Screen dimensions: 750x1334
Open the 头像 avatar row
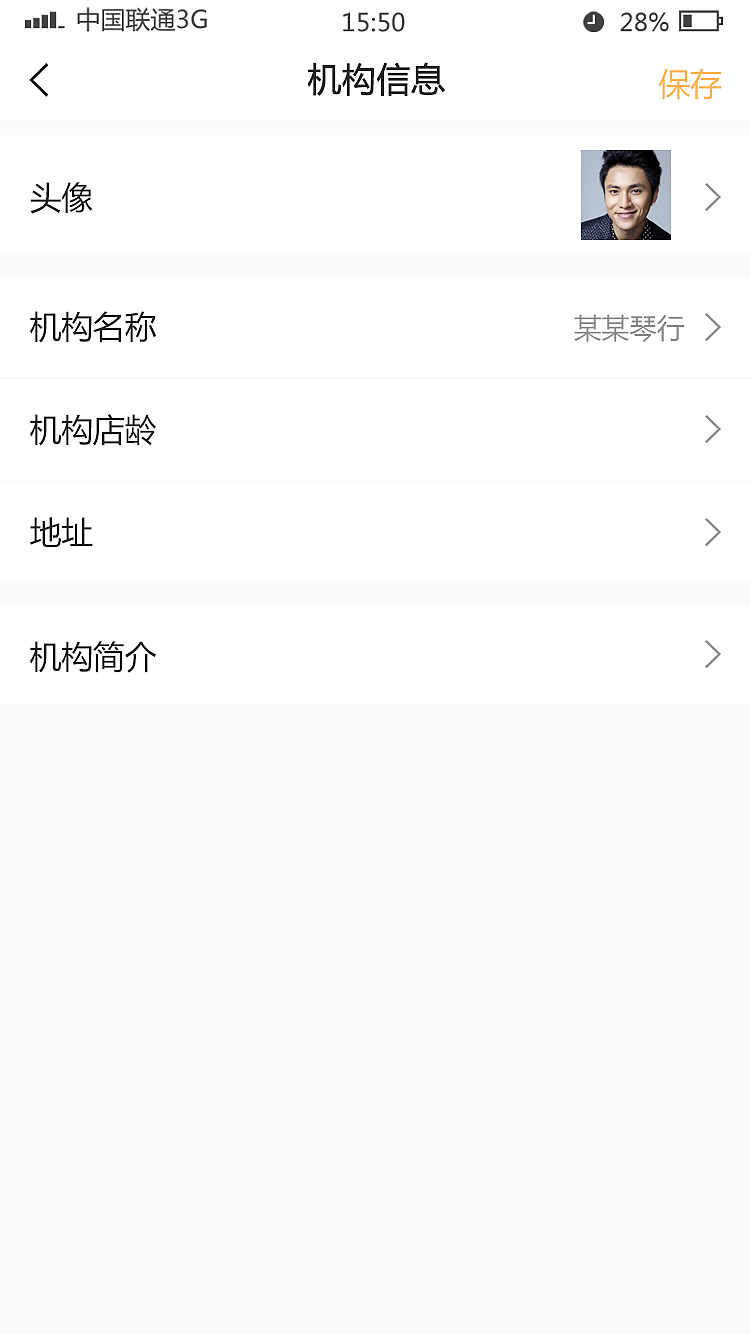point(375,196)
